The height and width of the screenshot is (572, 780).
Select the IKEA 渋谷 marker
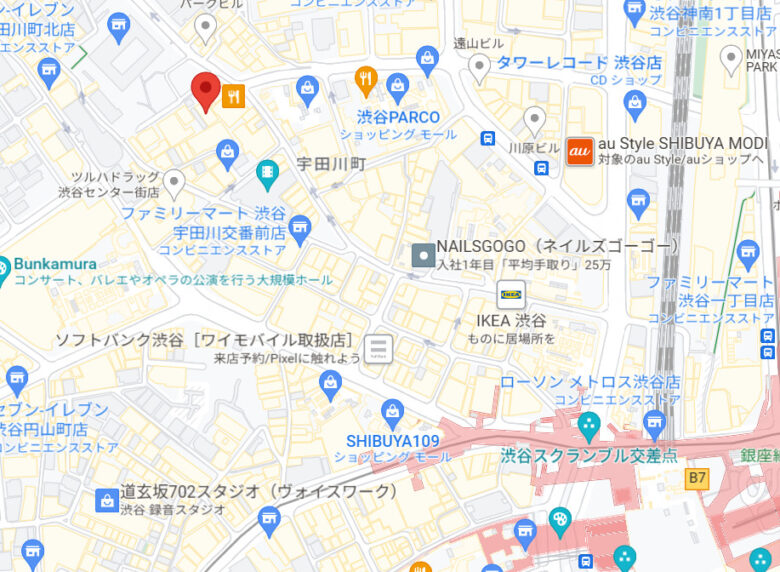pyautogui.click(x=511, y=293)
